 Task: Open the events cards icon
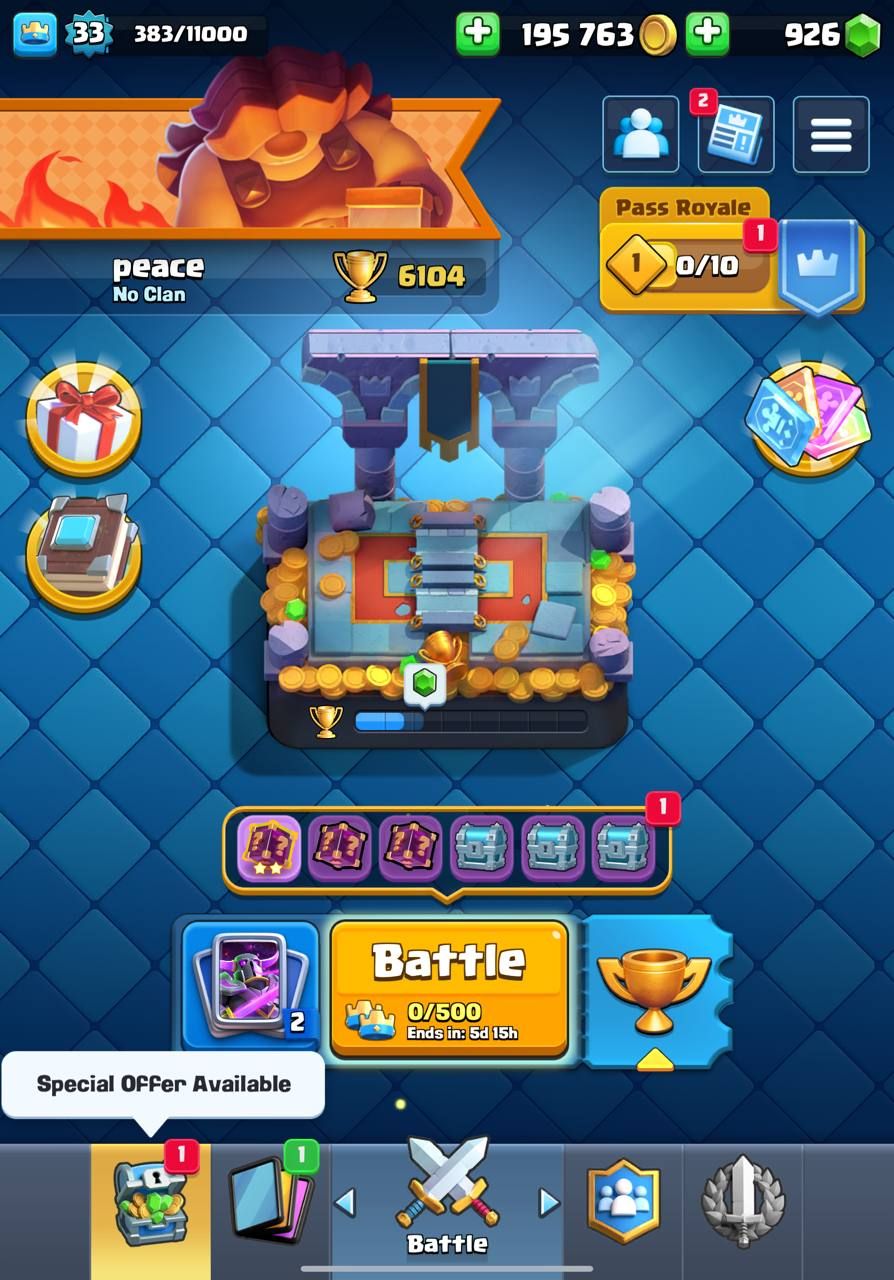[x=808, y=415]
